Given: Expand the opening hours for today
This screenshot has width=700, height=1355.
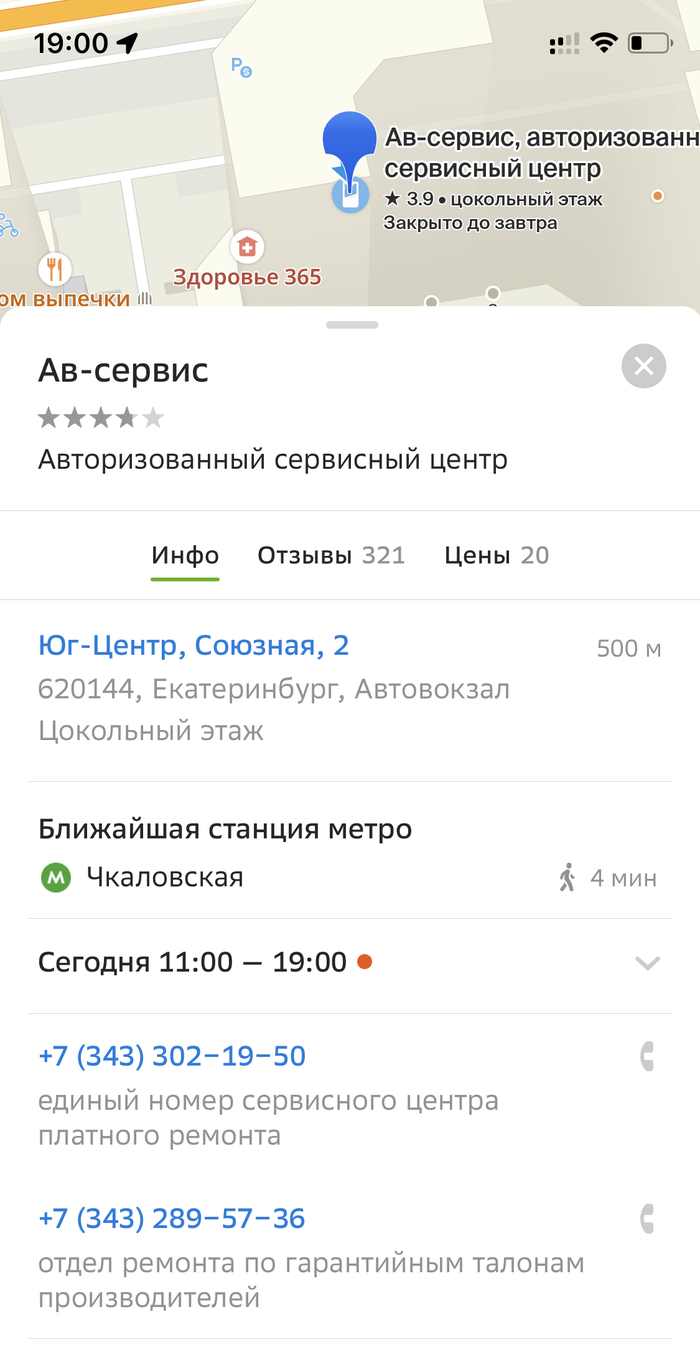Looking at the screenshot, I should coord(647,963).
